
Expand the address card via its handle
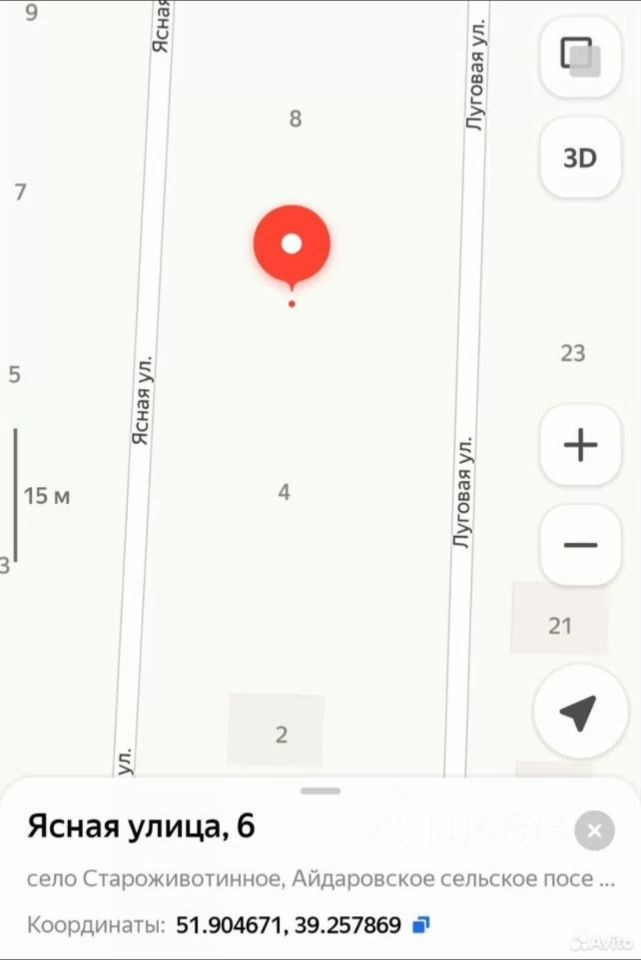pyautogui.click(x=320, y=791)
